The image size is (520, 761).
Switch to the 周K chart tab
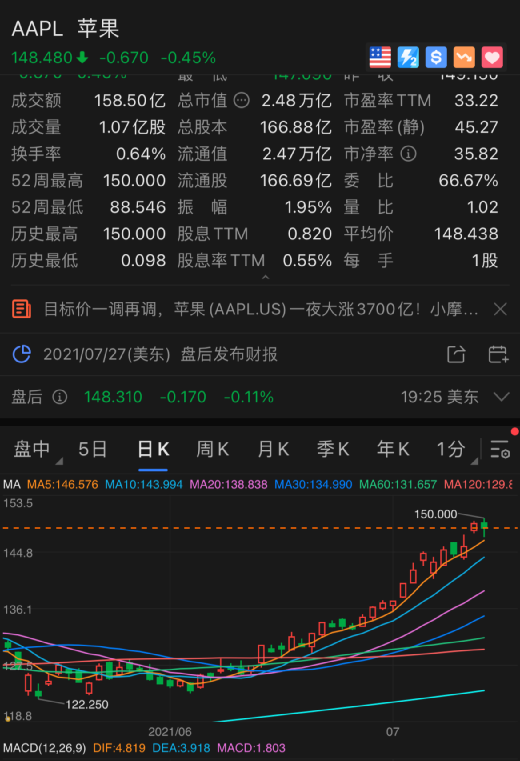click(x=213, y=449)
